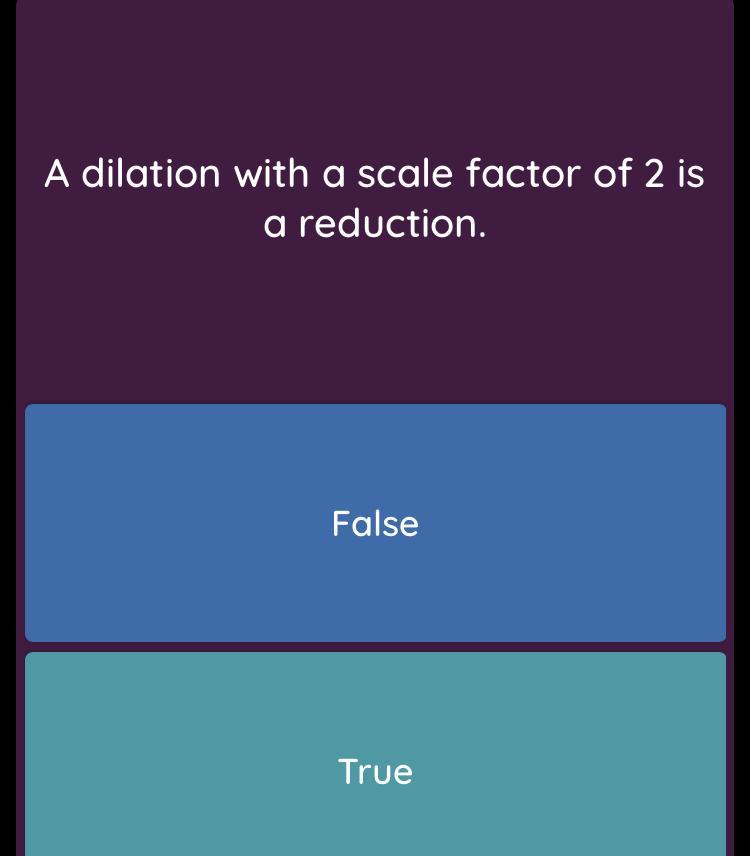This screenshot has height=856, width=750.
Task: Select the False answer option
Action: pyautogui.click(x=375, y=523)
